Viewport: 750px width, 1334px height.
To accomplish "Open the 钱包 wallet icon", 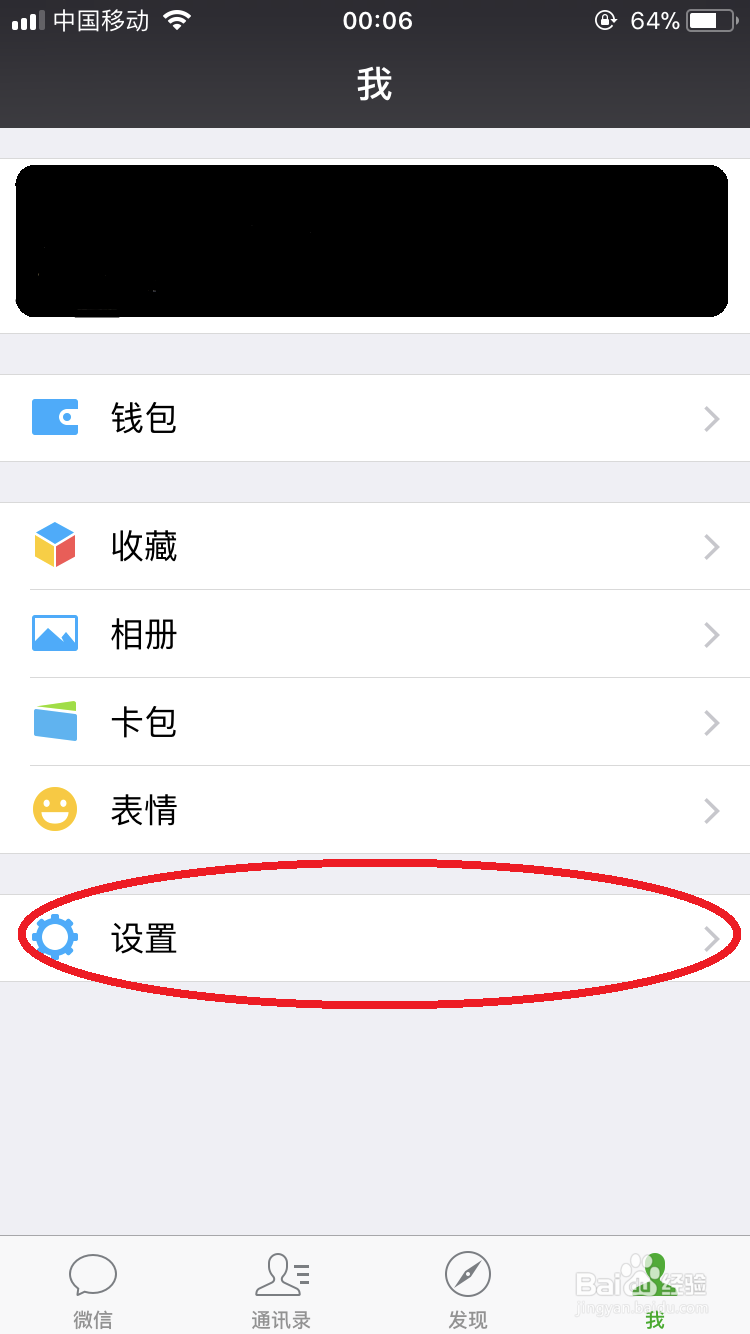I will click(x=55, y=418).
